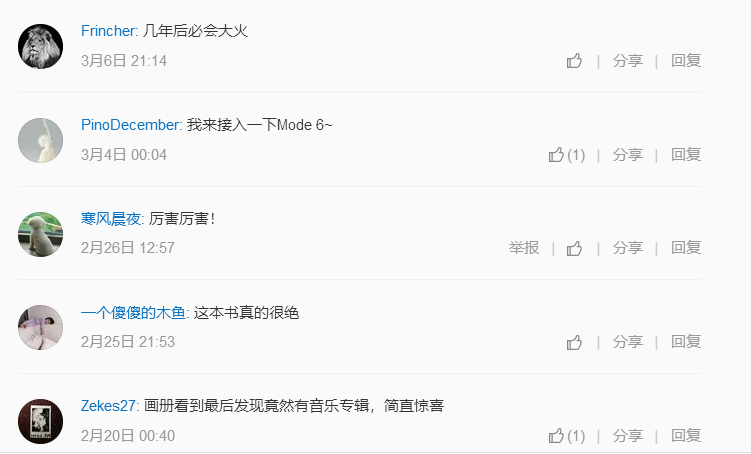Open PinoDecember's profile link

131,125
